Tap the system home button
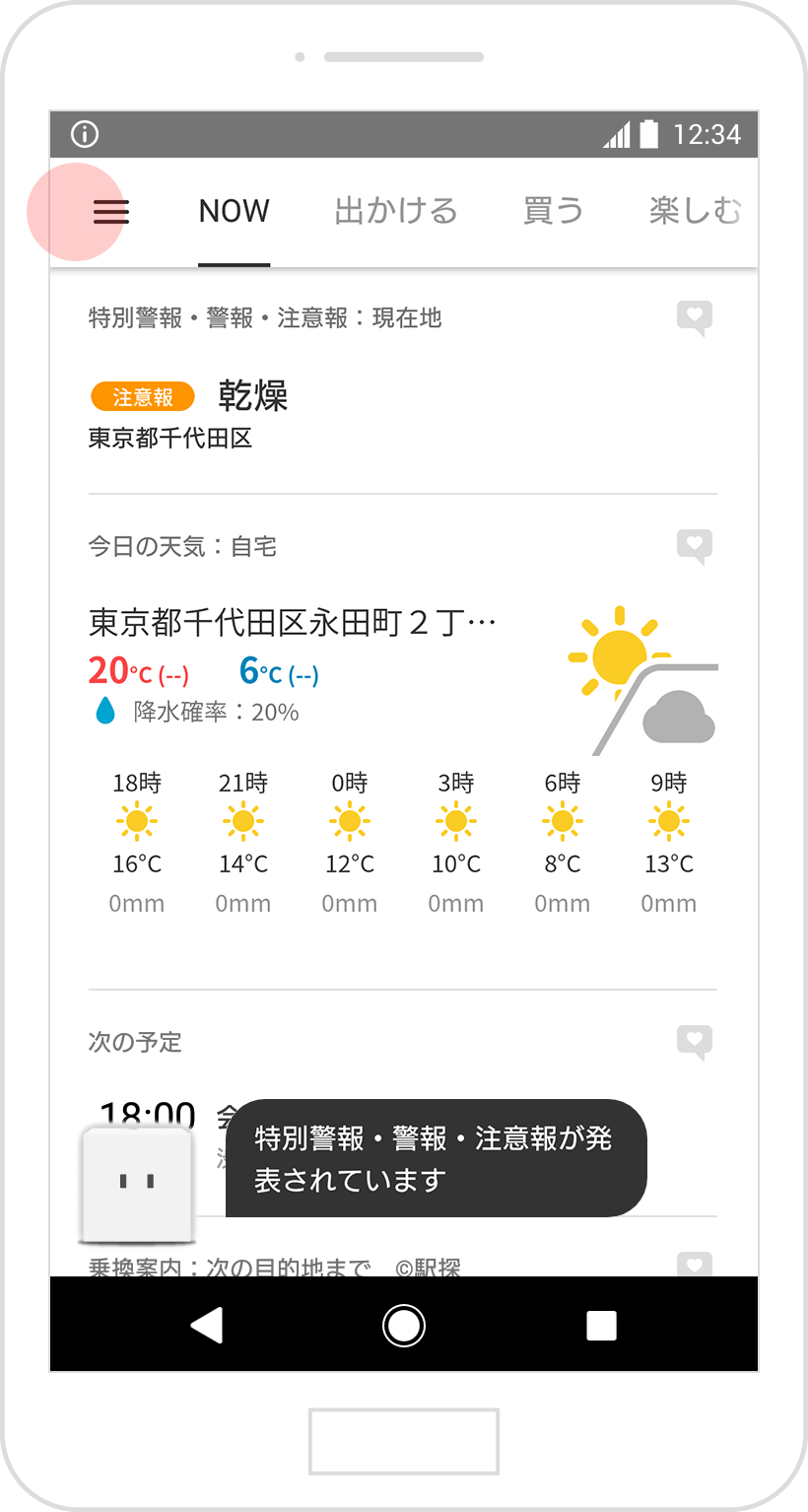The width and height of the screenshot is (808, 1512). click(x=404, y=1326)
